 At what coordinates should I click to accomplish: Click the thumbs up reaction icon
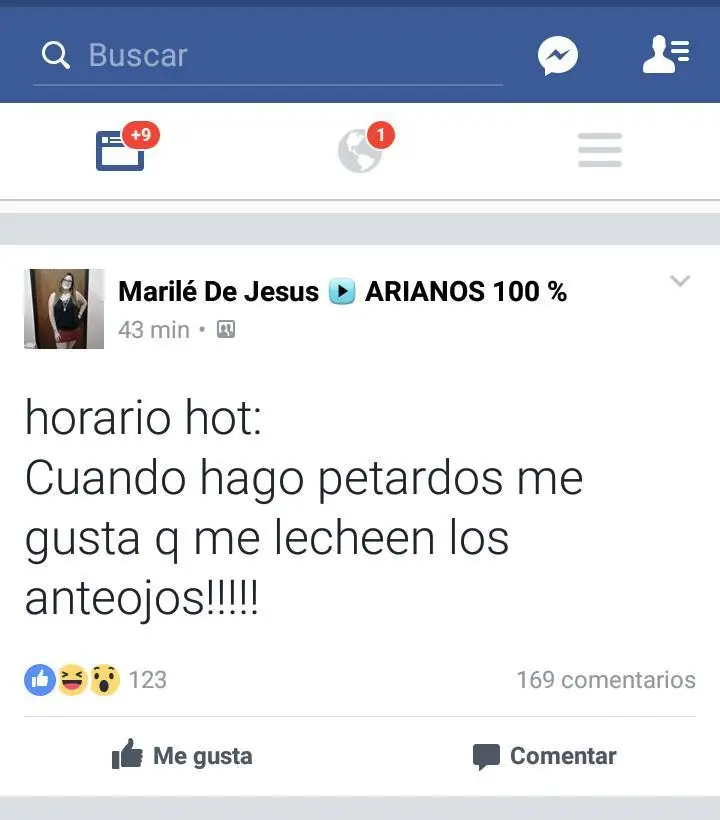[39, 679]
